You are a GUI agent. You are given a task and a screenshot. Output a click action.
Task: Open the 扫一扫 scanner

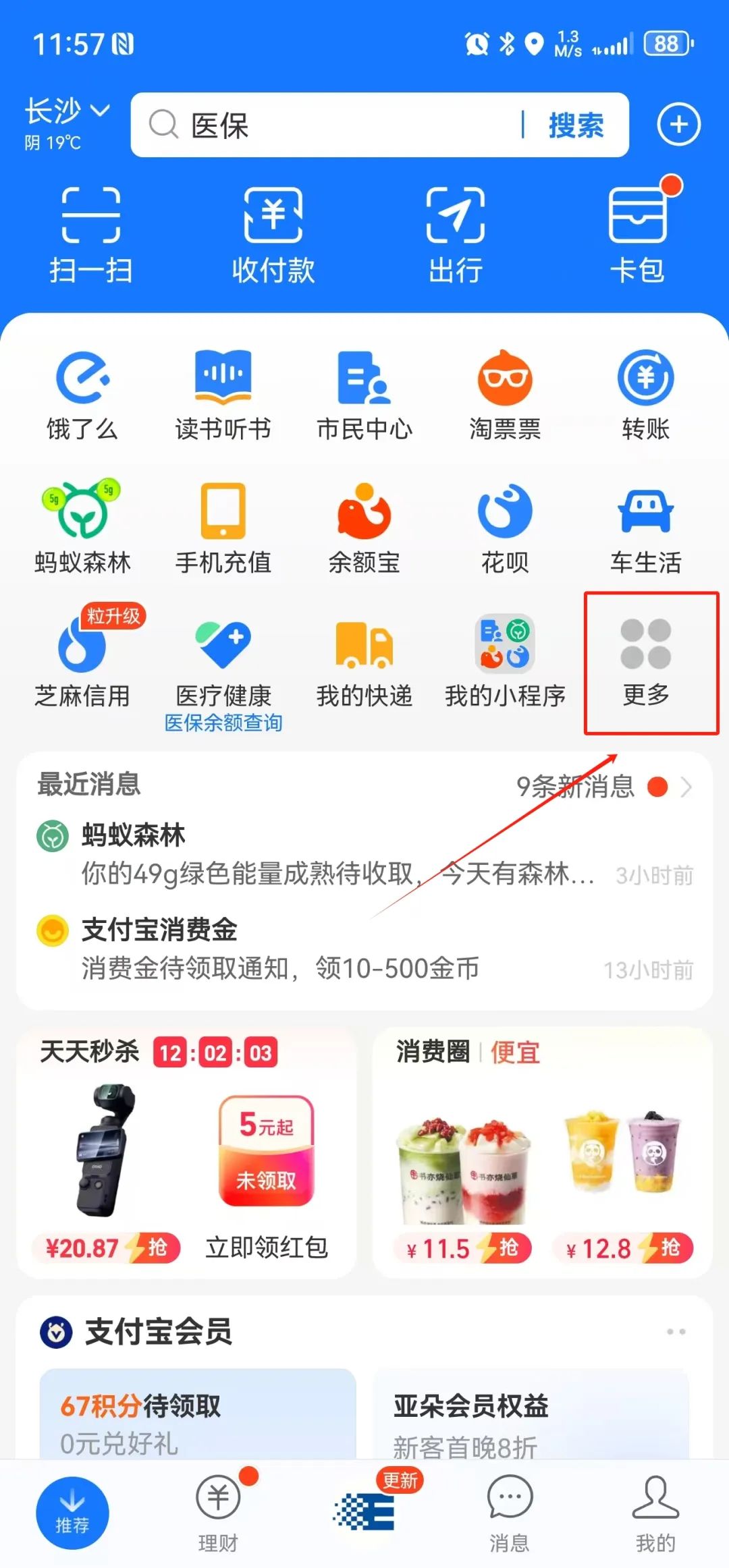[x=91, y=233]
